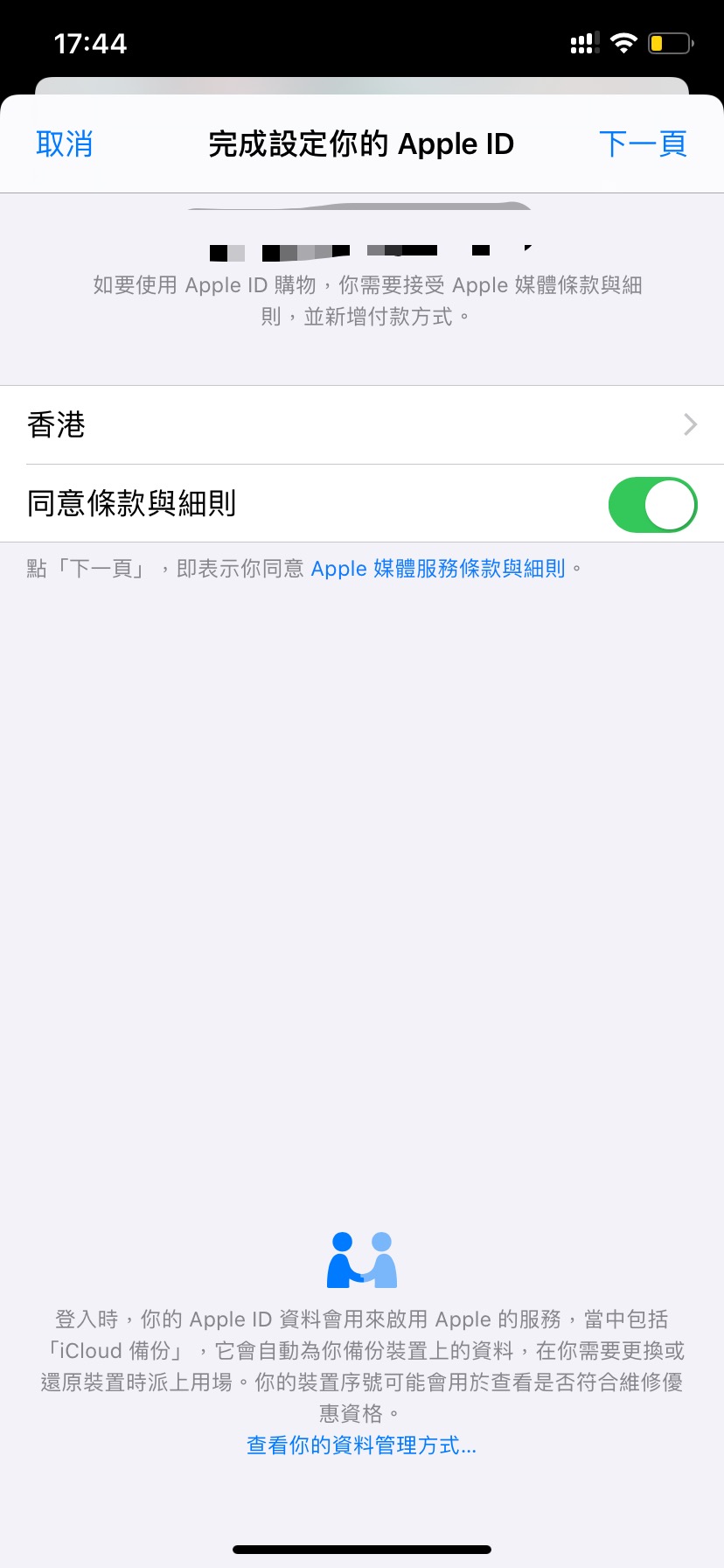Open 查看你的資料管理方式 link

point(361,1445)
